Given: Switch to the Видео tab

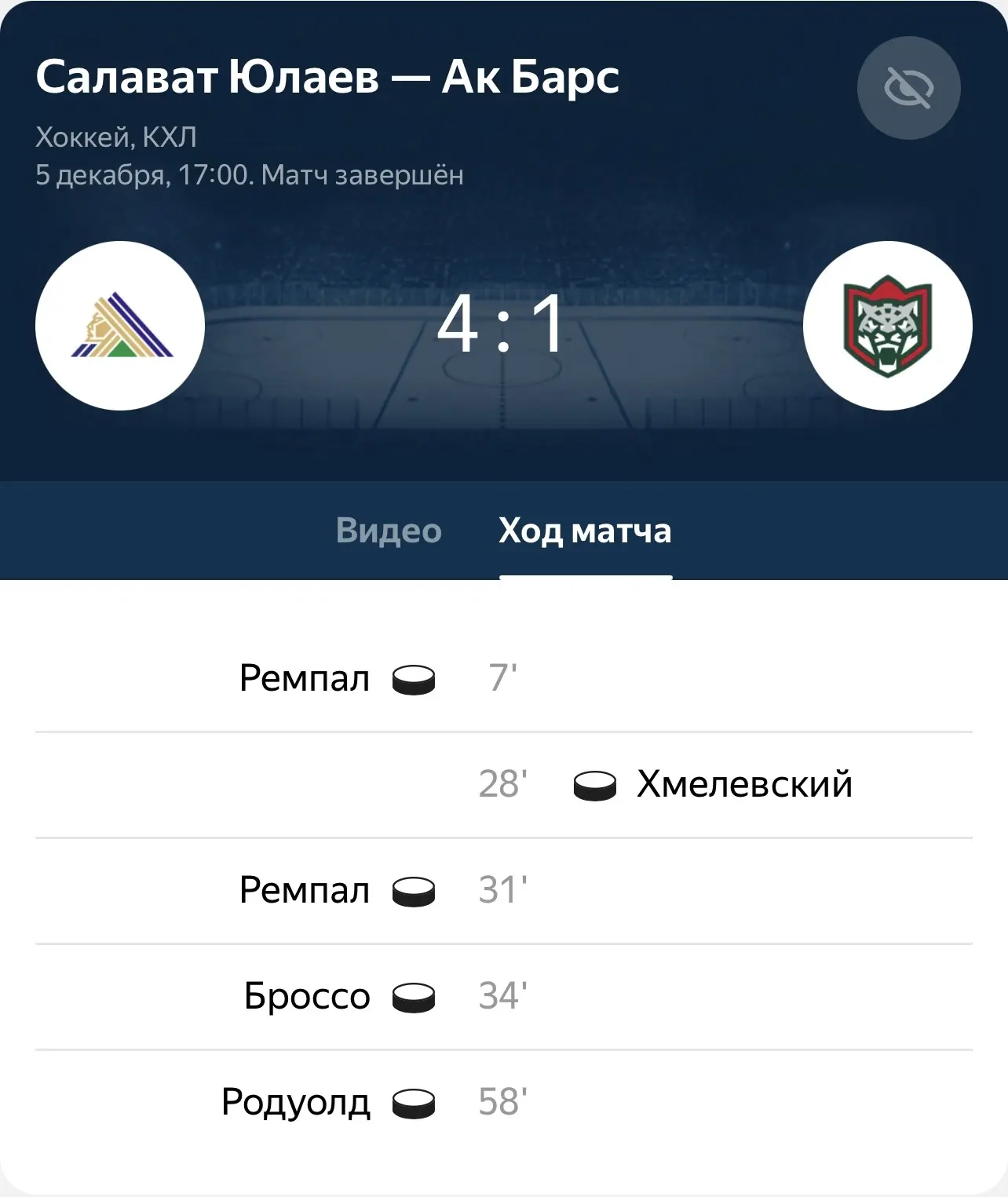Looking at the screenshot, I should [x=389, y=531].
